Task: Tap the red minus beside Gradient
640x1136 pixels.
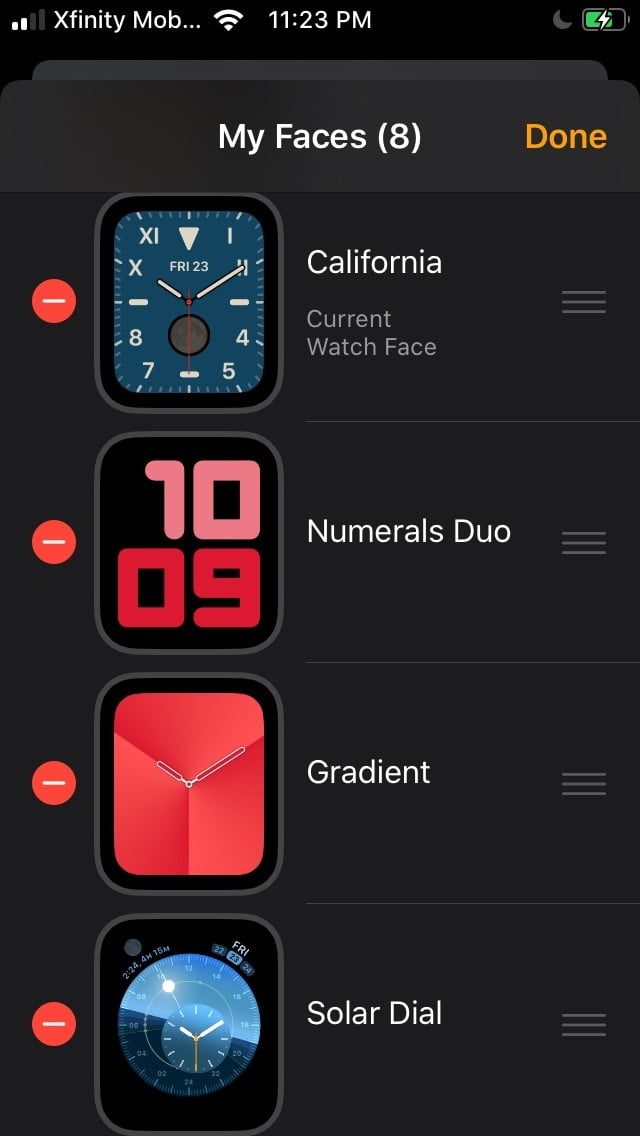Action: click(x=54, y=783)
